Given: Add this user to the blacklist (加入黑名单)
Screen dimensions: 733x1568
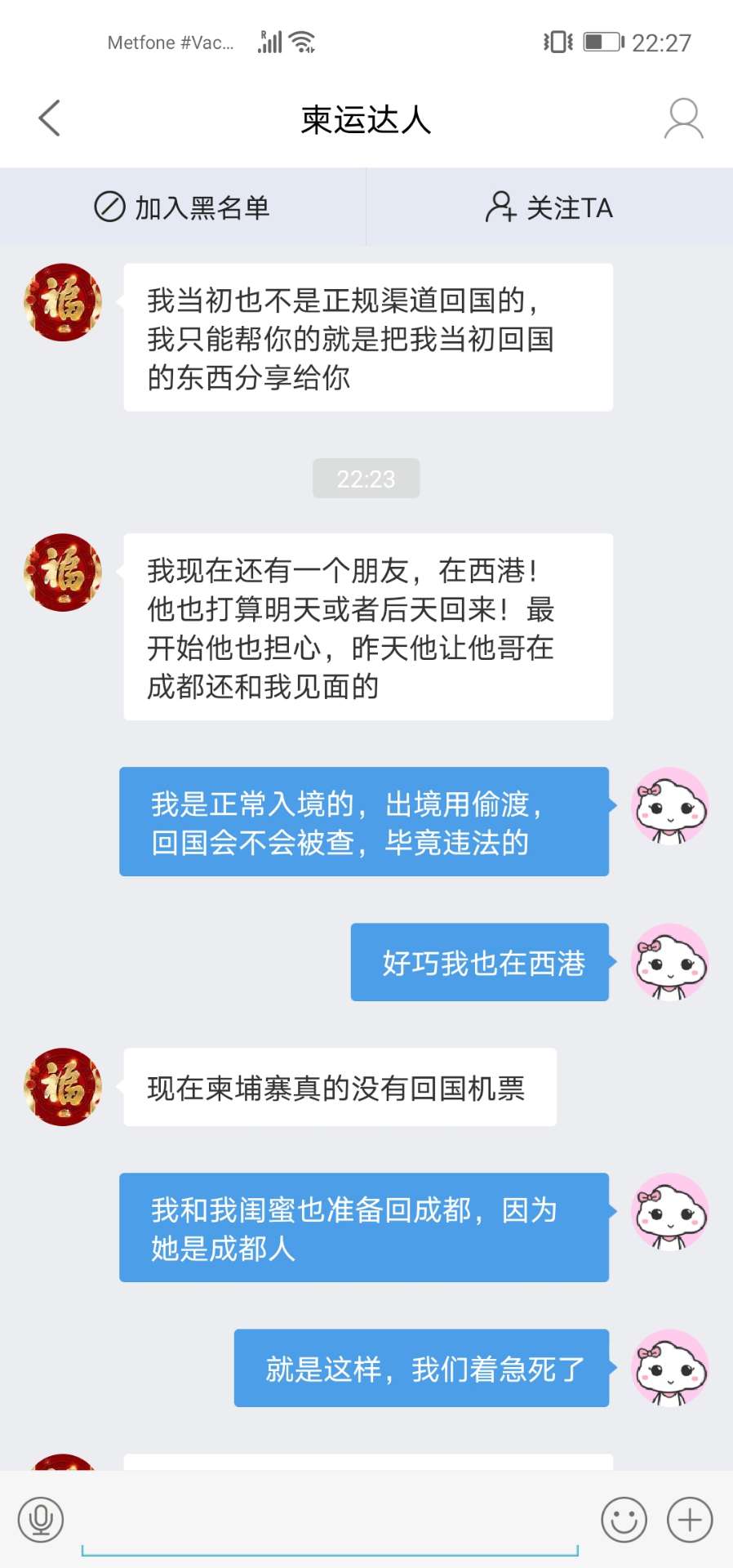Looking at the screenshot, I should pyautogui.click(x=183, y=207).
